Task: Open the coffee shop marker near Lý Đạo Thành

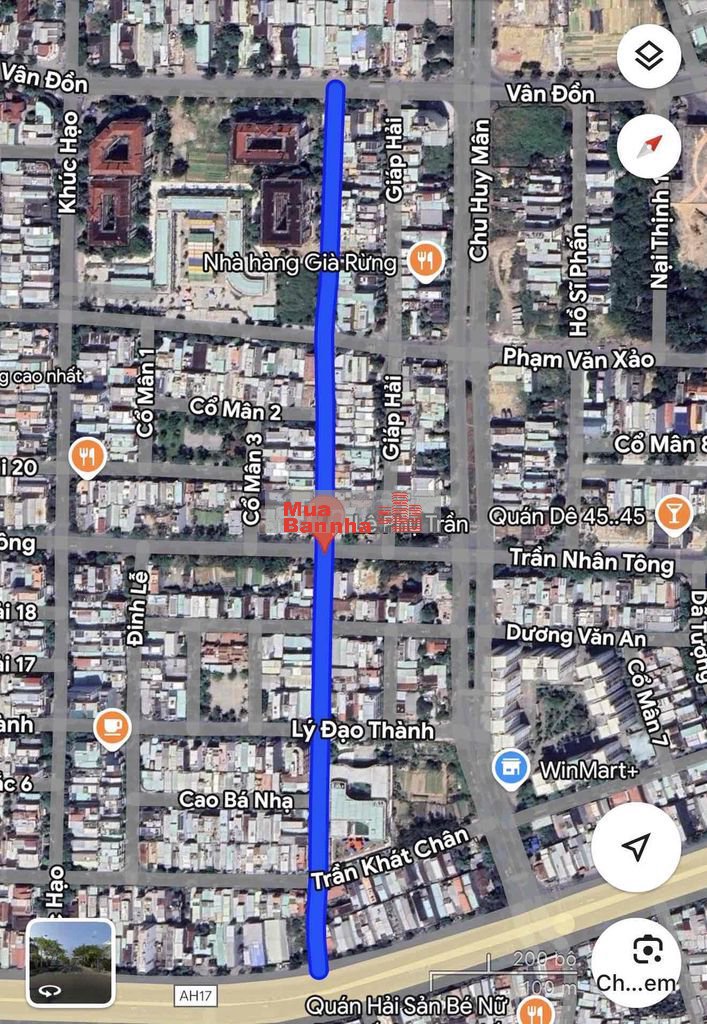Action: 112,727
